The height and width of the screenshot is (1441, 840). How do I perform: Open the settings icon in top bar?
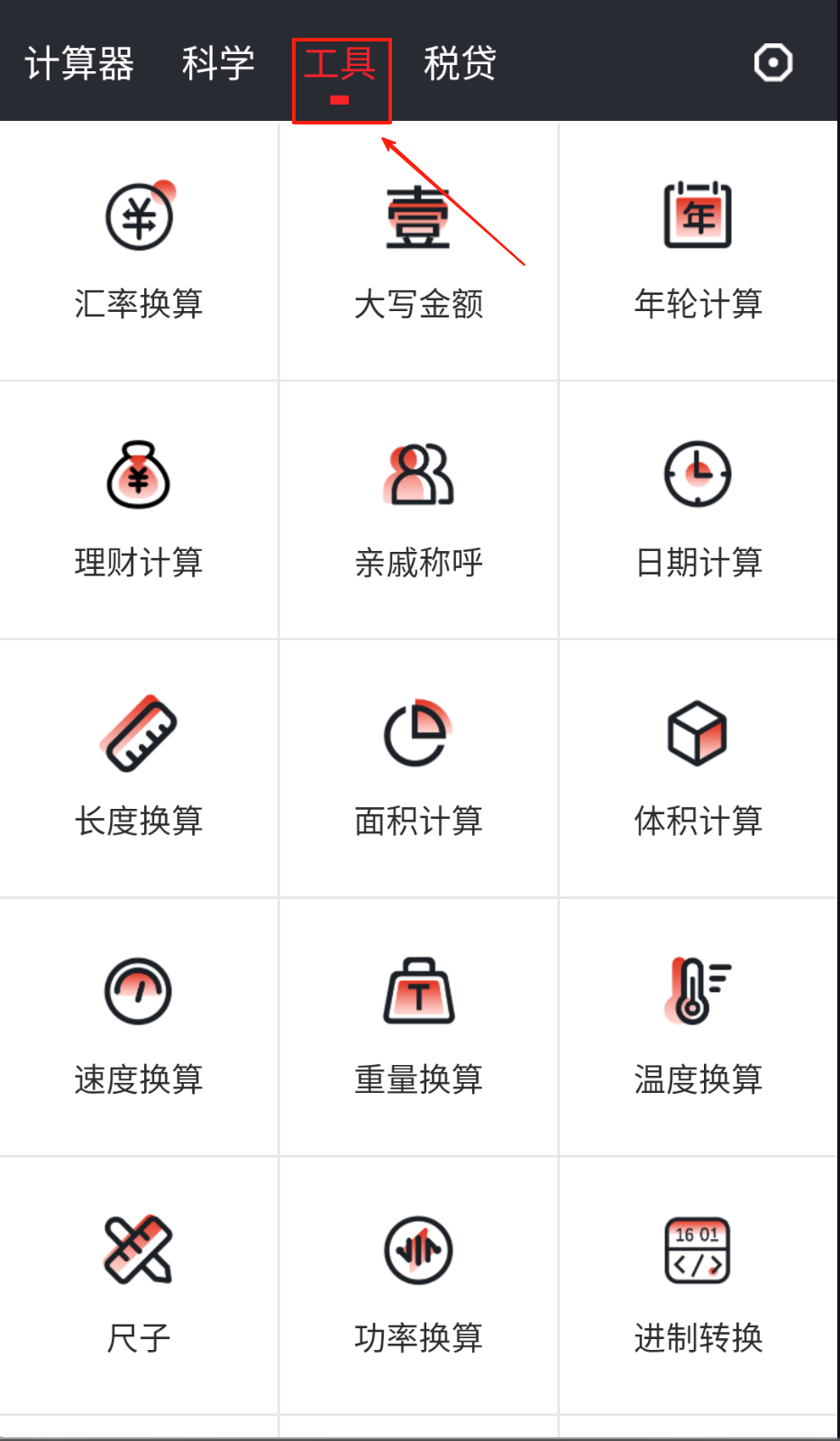pos(772,63)
